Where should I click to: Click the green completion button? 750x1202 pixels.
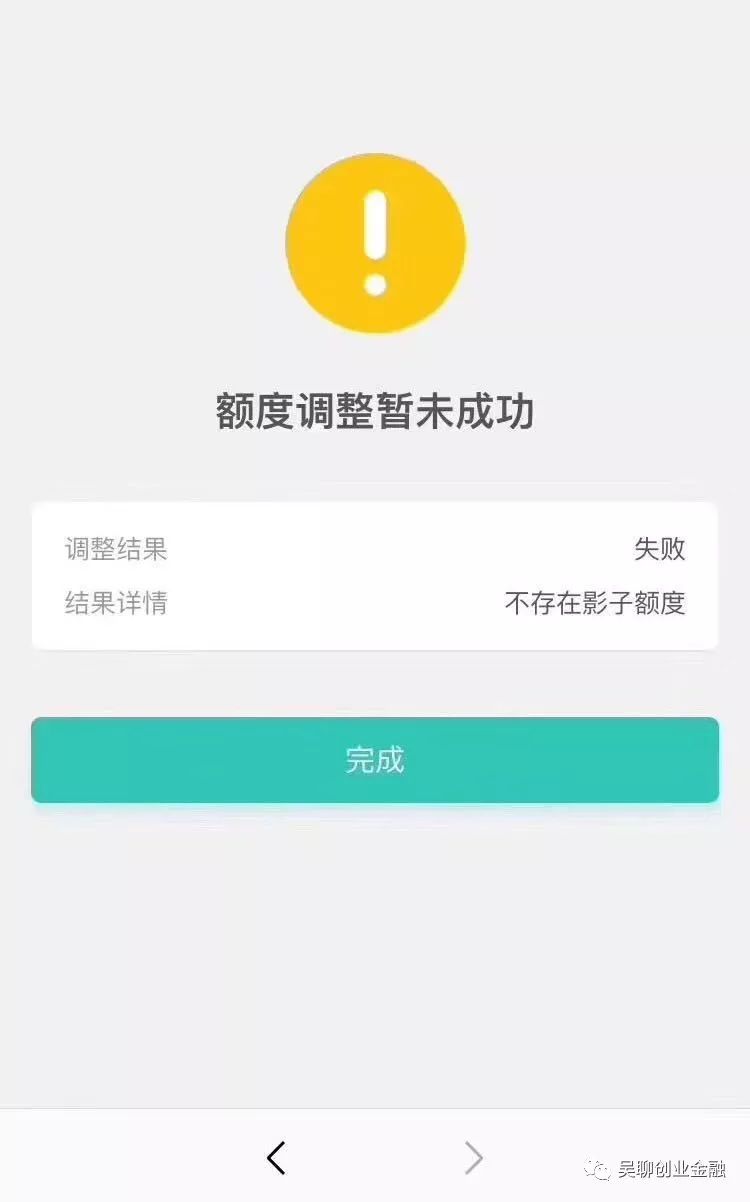click(375, 760)
